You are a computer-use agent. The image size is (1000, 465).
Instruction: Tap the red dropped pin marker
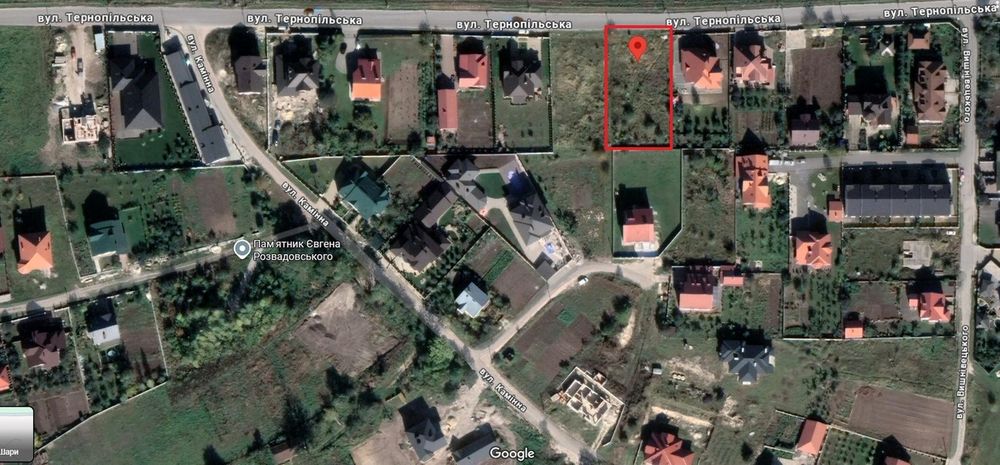[x=637, y=46]
